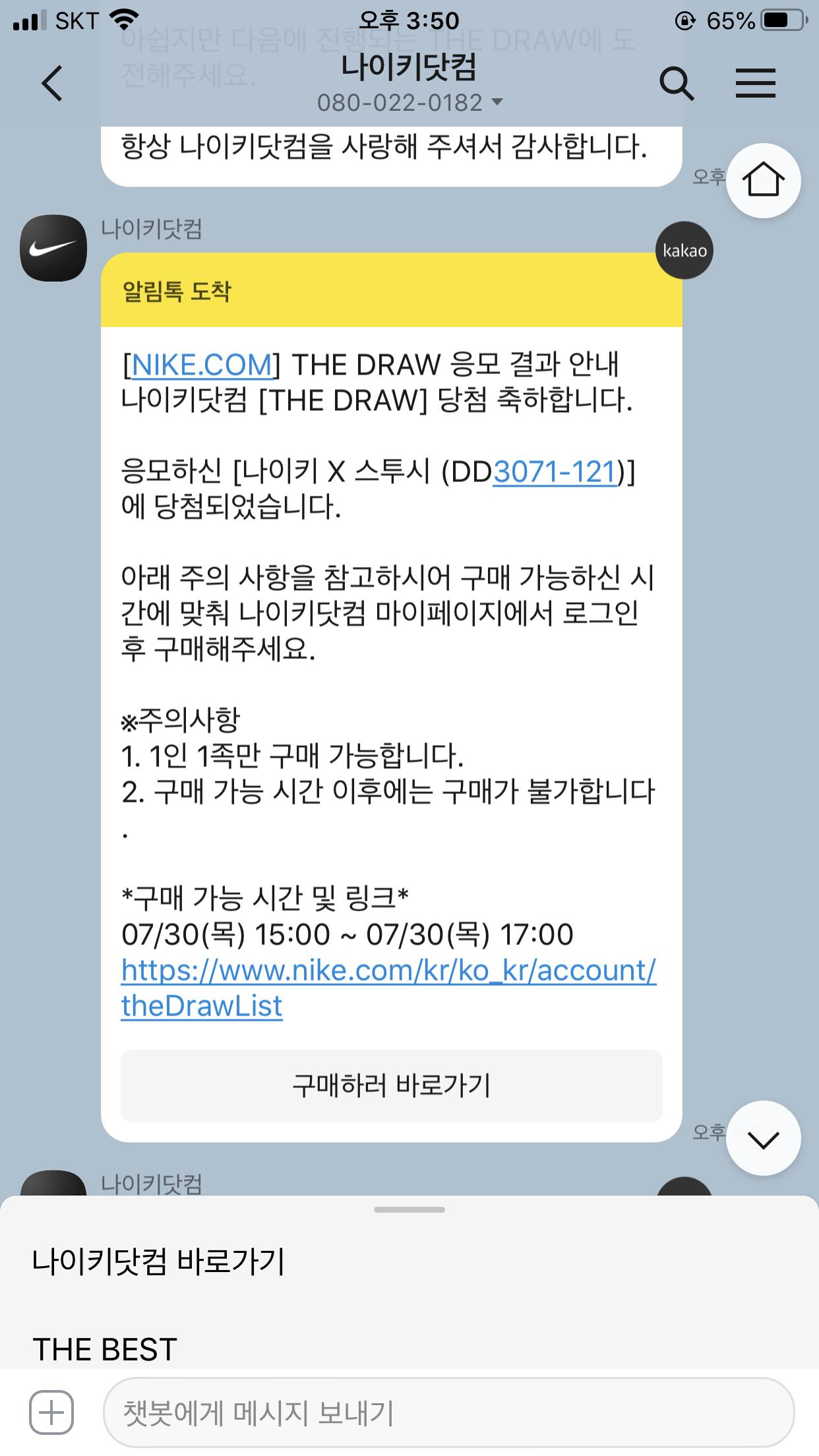819x1456 pixels.
Task: Open the theDrawList nike.com URL
Action: click(388, 988)
